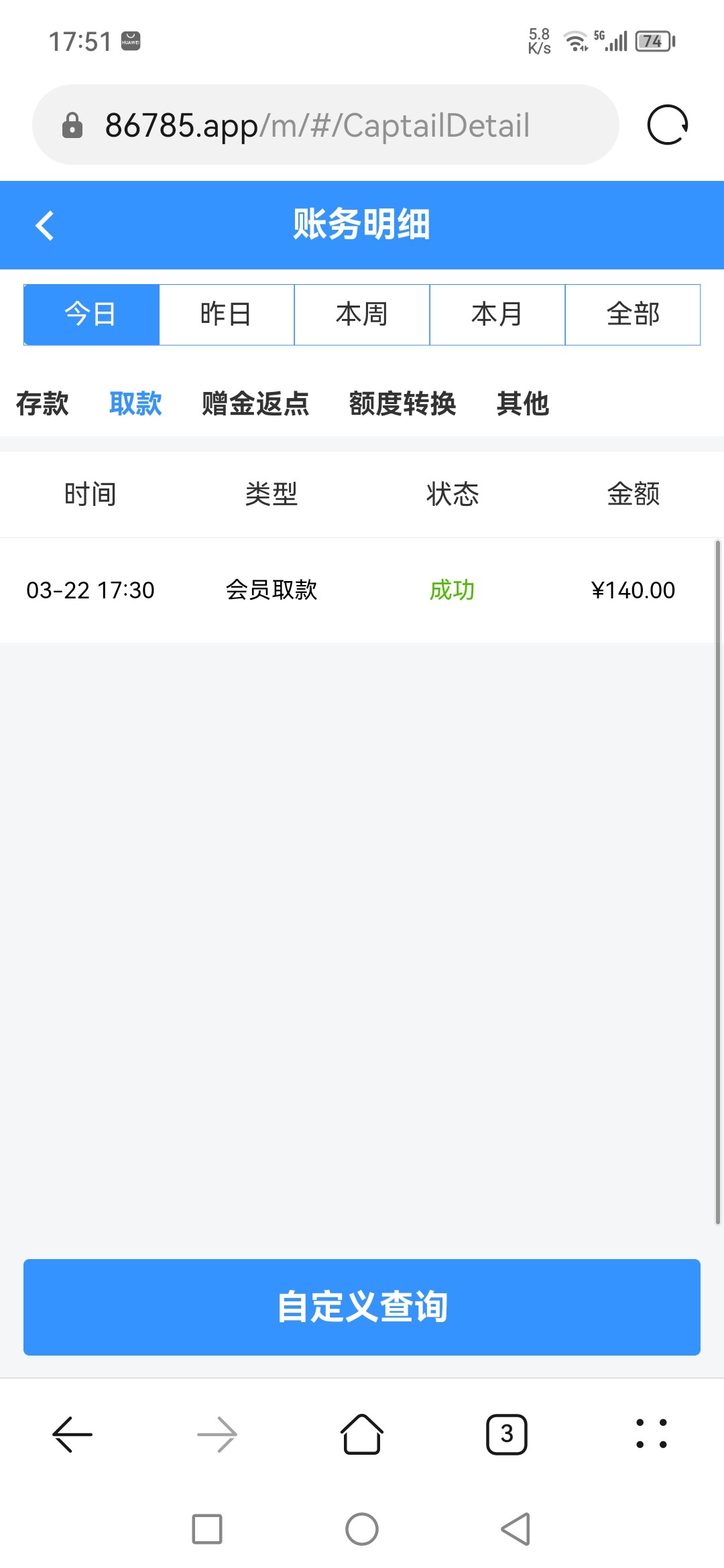724x1568 pixels.
Task: Open the tab switcher showing 3 tabs
Action: tap(507, 1434)
